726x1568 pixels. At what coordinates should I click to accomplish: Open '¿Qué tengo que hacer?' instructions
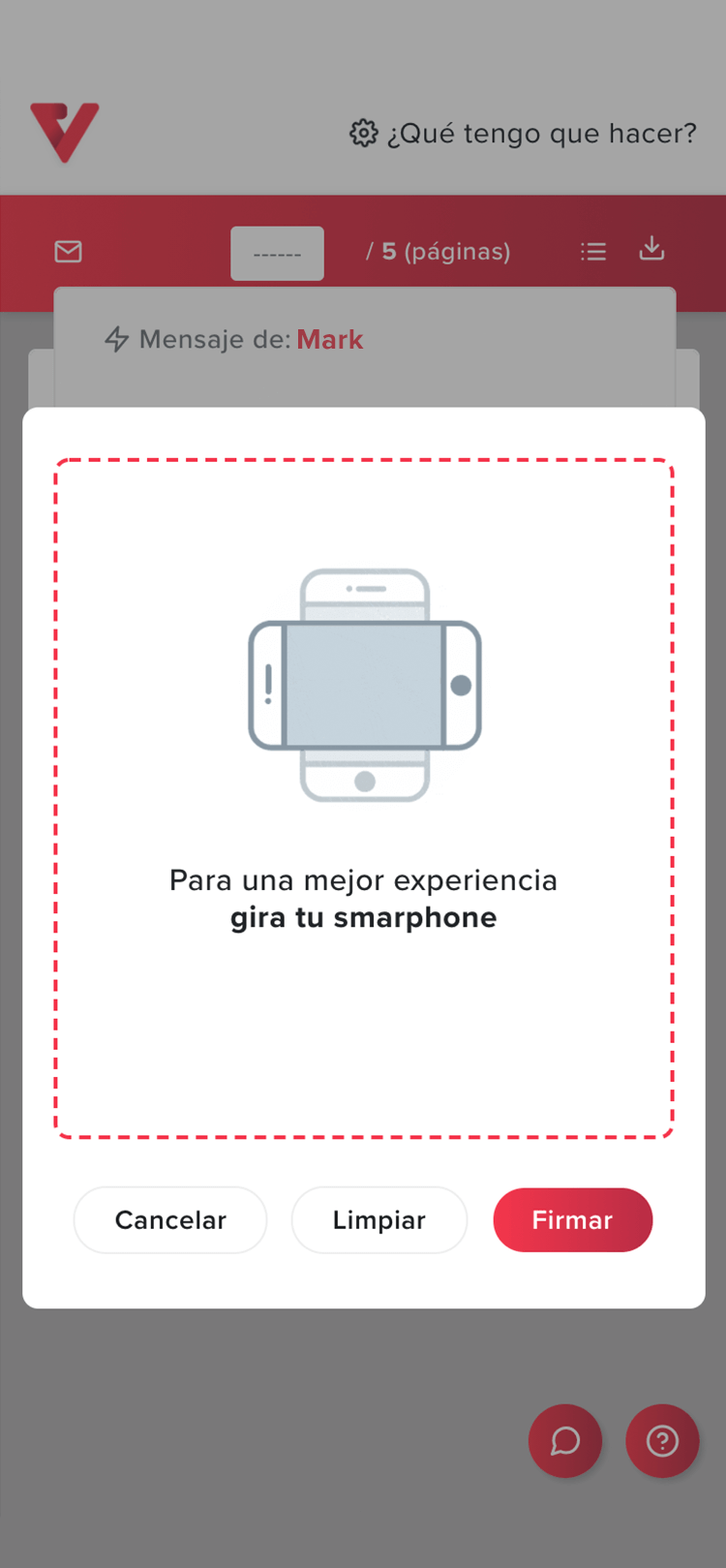point(523,134)
